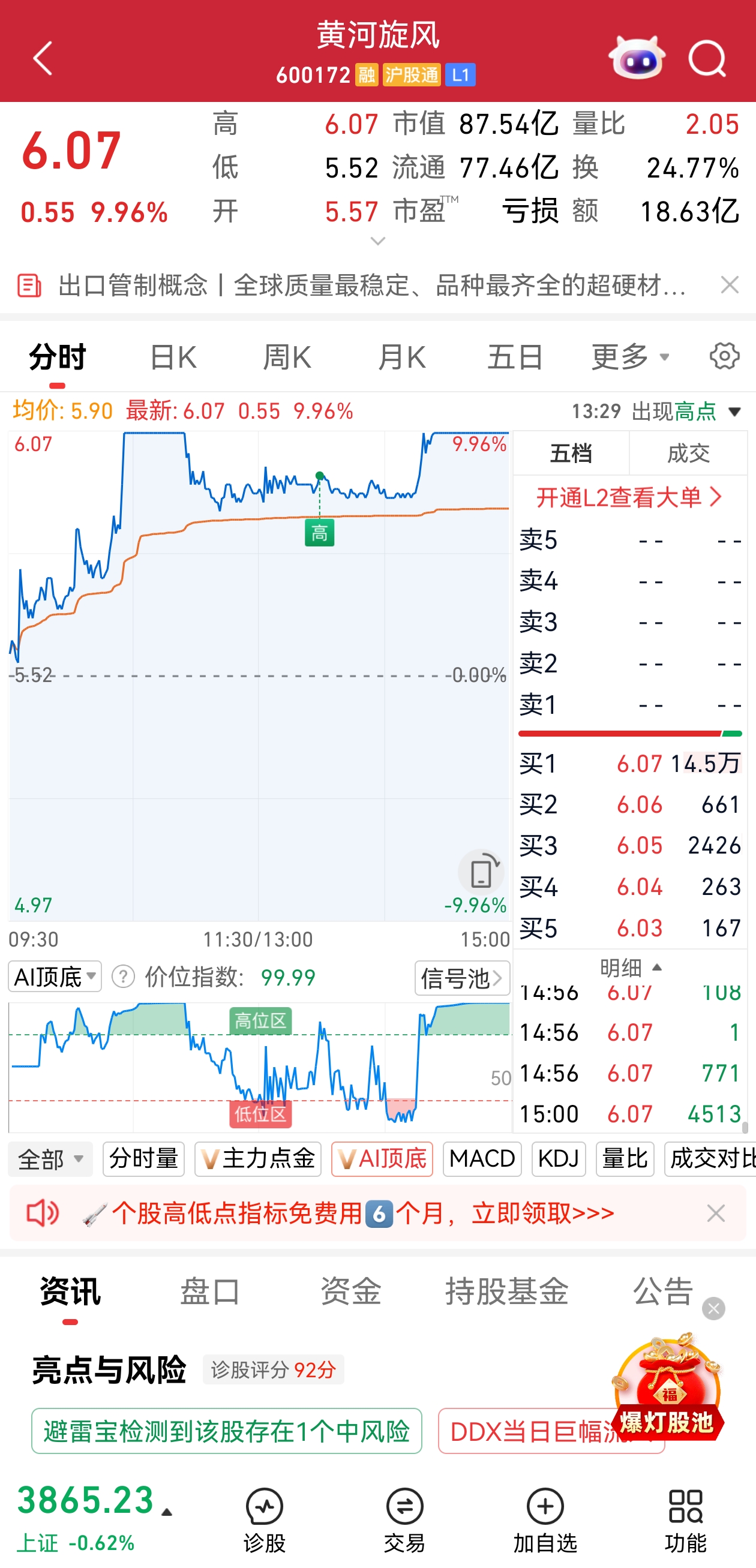Expand the 更多 chart period dropdown

(630, 358)
